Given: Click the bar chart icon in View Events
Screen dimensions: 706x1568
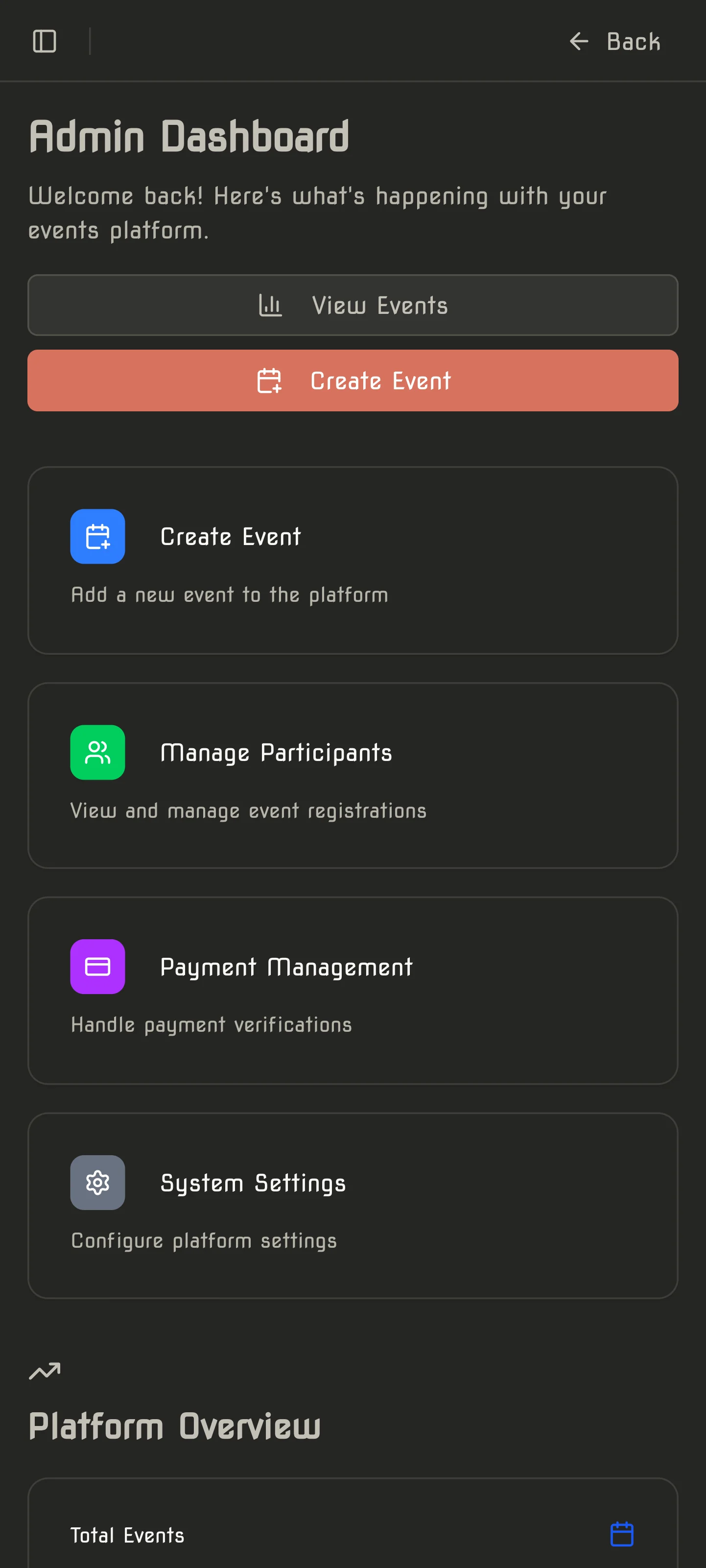Looking at the screenshot, I should (270, 305).
